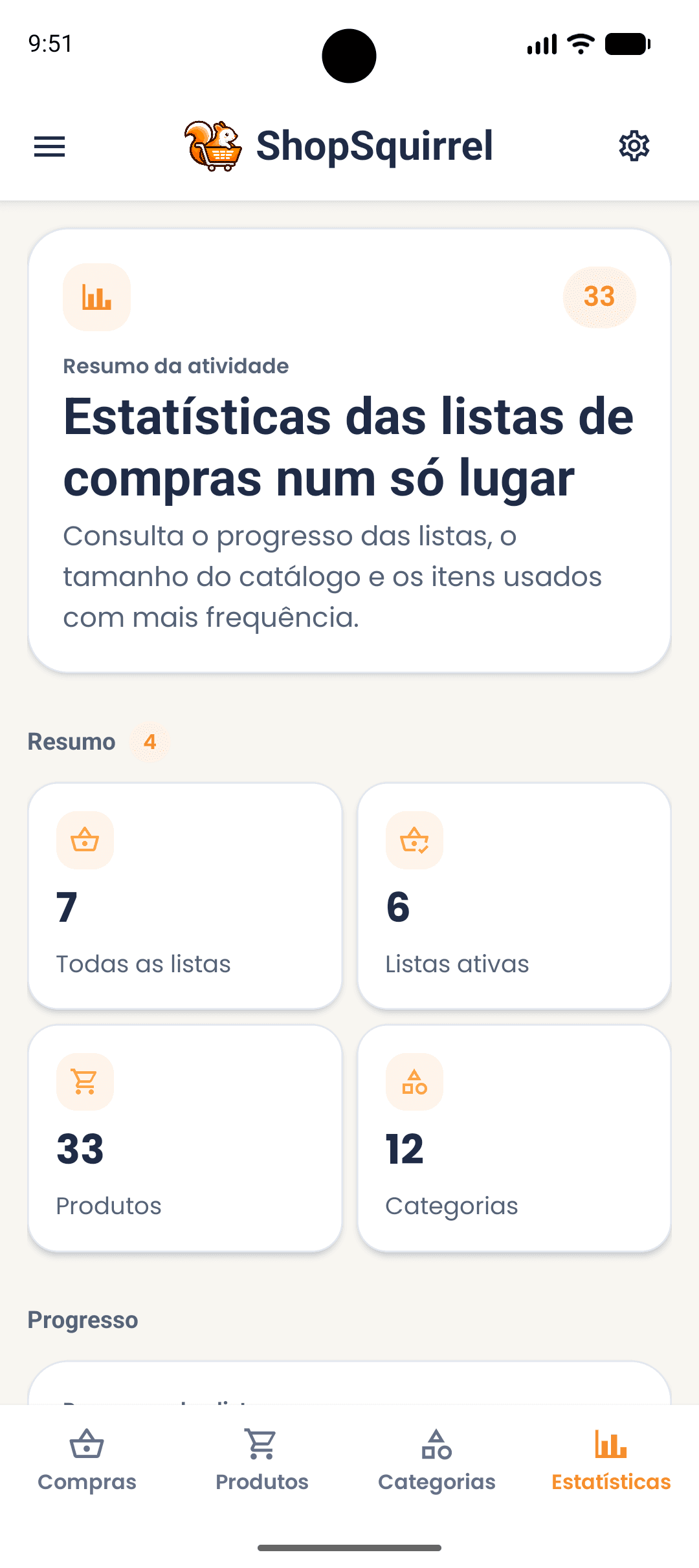This screenshot has height=1568, width=699.
Task: Open the Todas as listas summary card
Action: point(185,896)
